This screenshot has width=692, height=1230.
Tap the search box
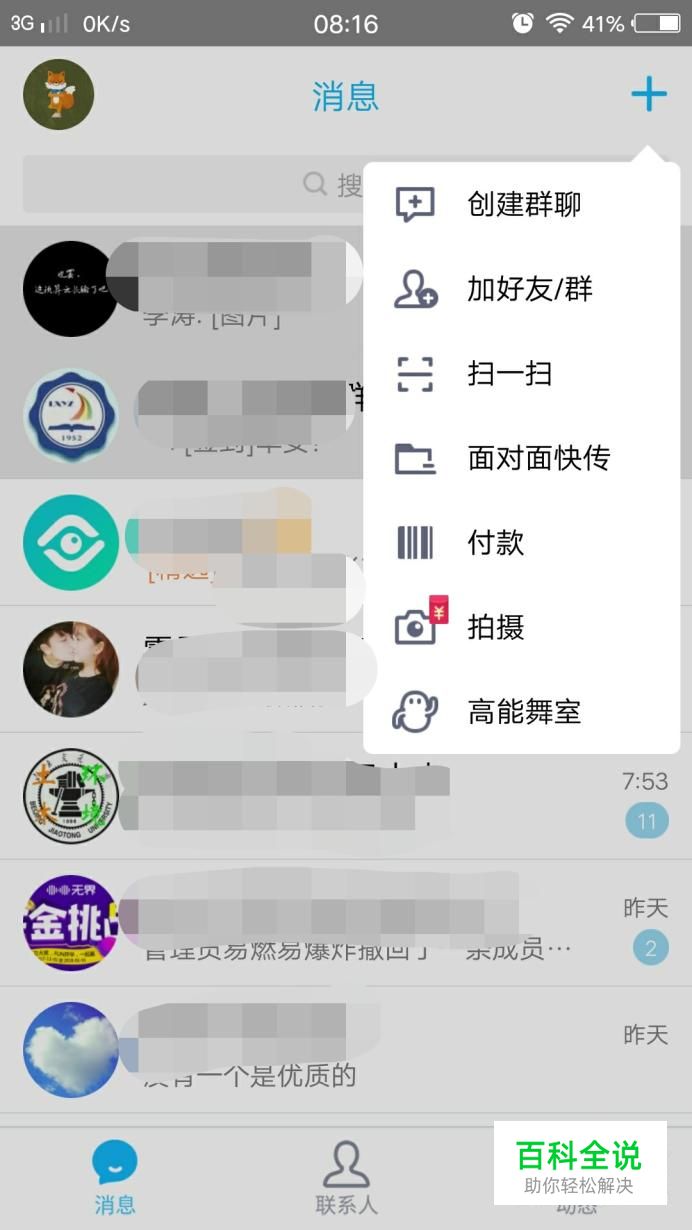(x=190, y=183)
